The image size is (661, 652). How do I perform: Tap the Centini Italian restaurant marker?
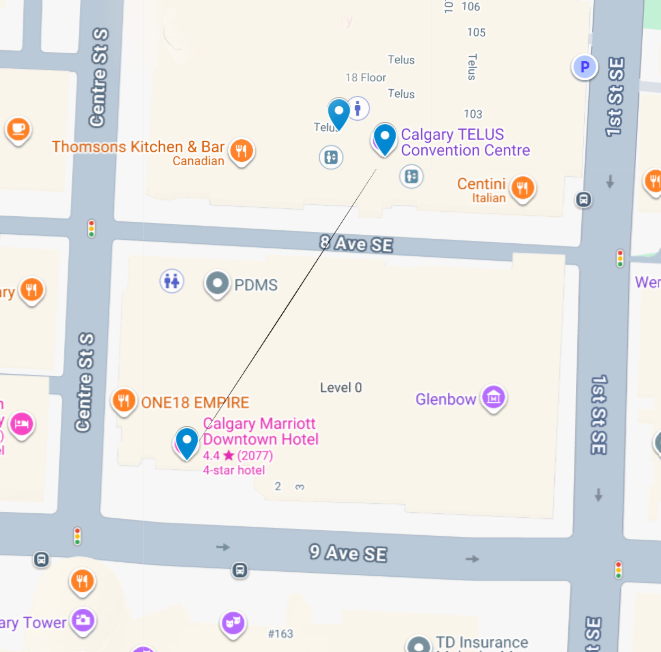pos(521,187)
